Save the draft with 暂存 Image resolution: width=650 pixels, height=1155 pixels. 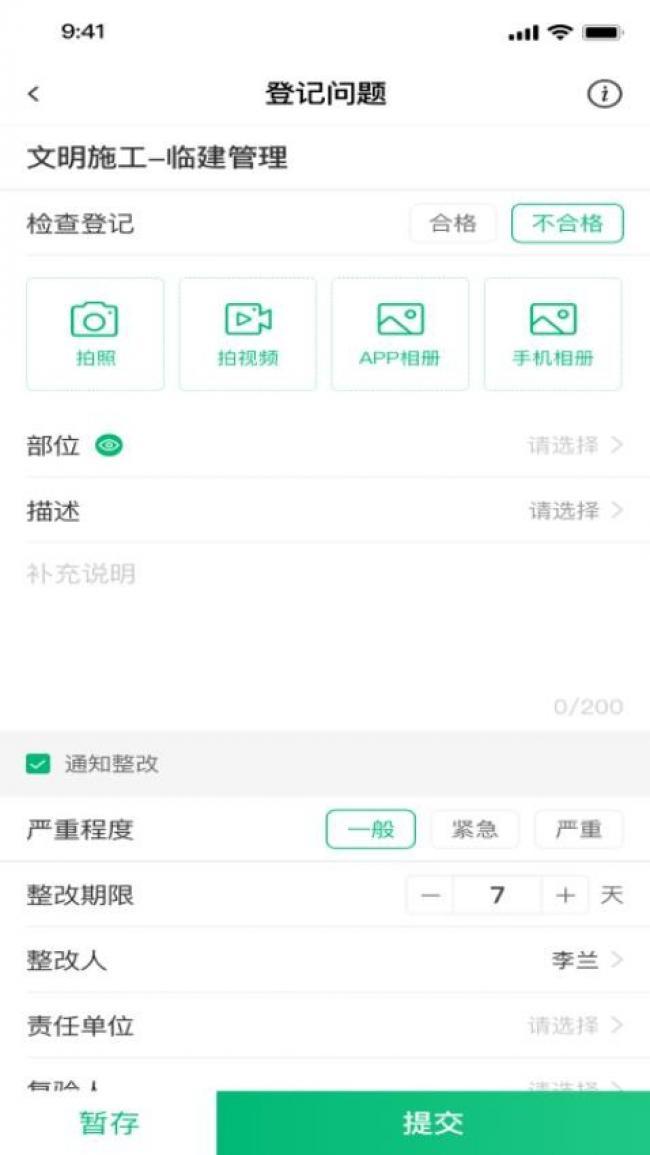pos(108,1123)
